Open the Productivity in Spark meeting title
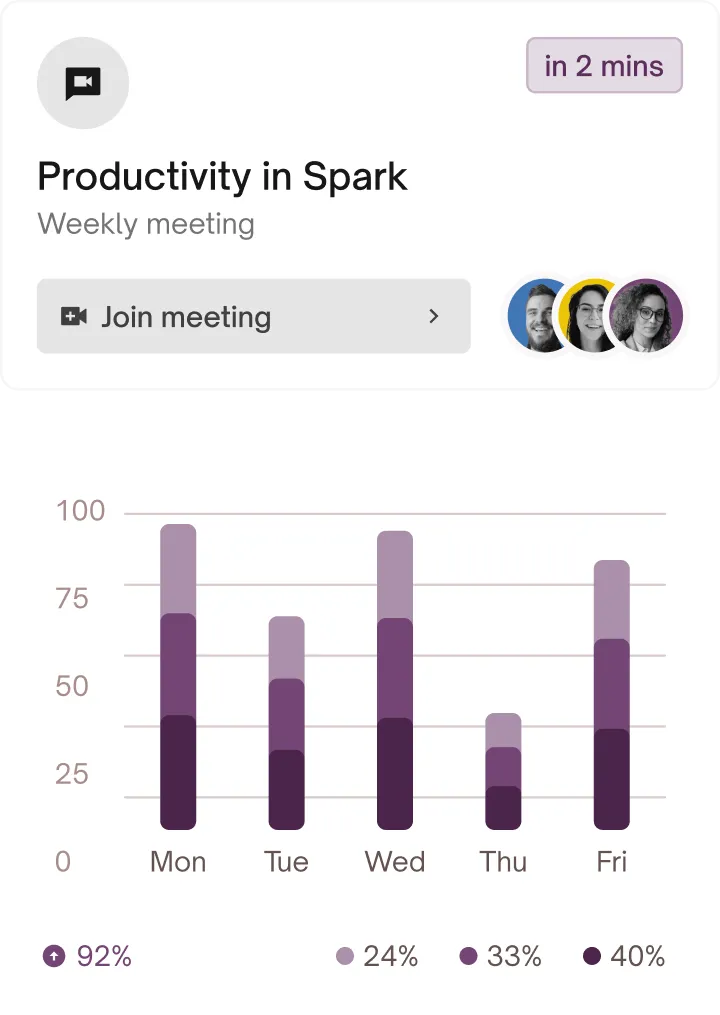 tap(222, 177)
